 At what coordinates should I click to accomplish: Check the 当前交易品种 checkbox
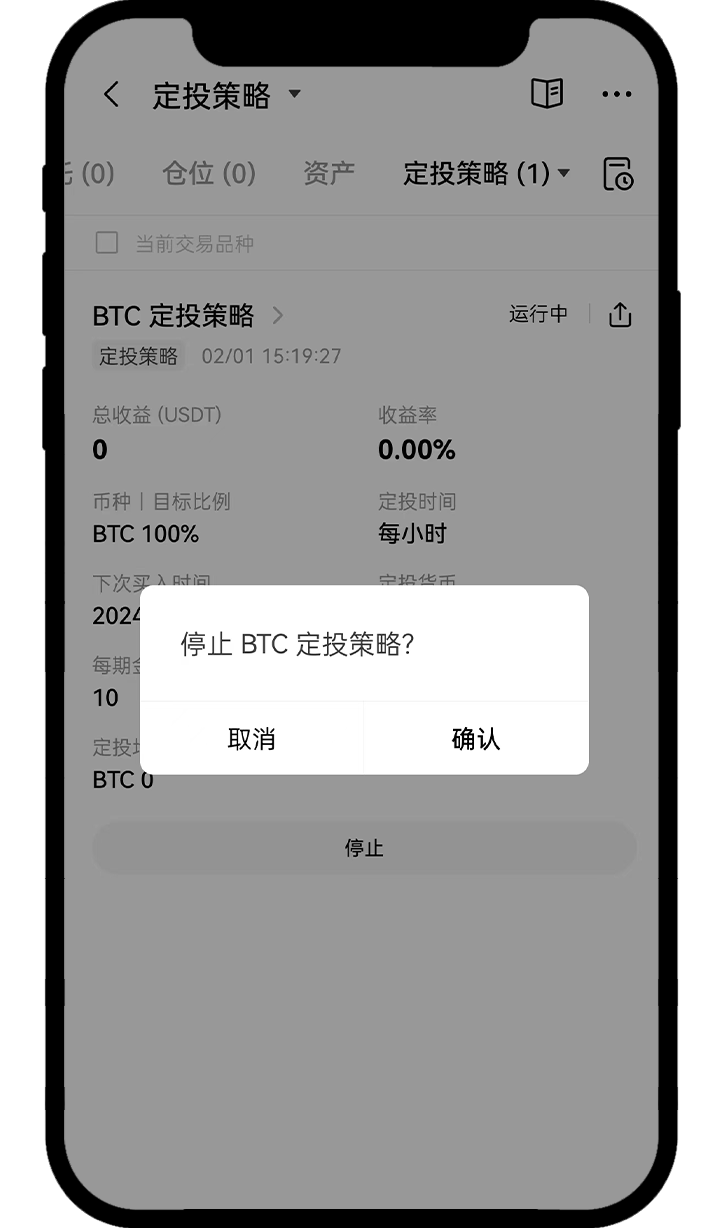[106, 243]
